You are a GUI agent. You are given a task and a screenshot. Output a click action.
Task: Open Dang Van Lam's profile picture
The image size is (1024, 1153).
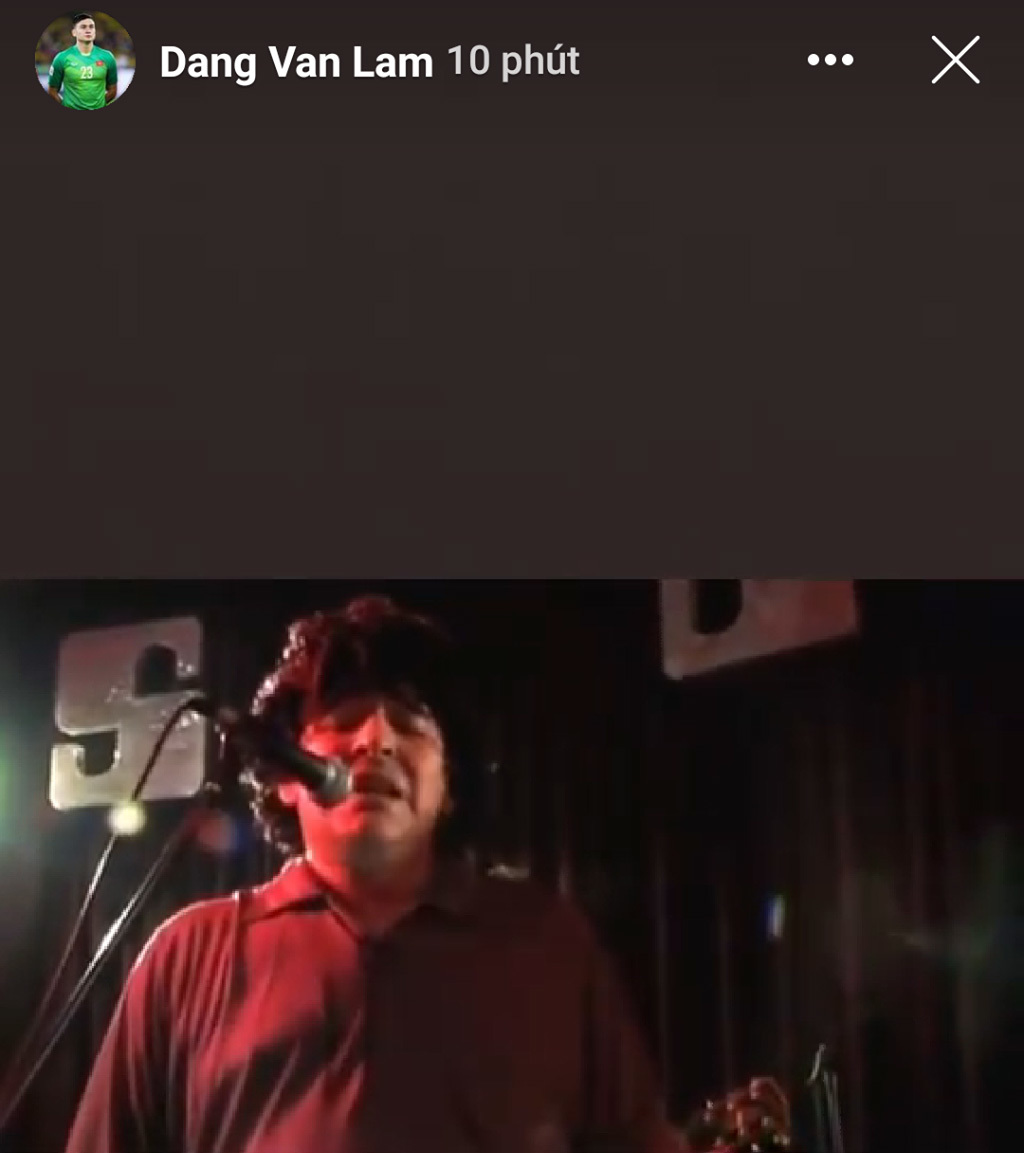point(84,62)
